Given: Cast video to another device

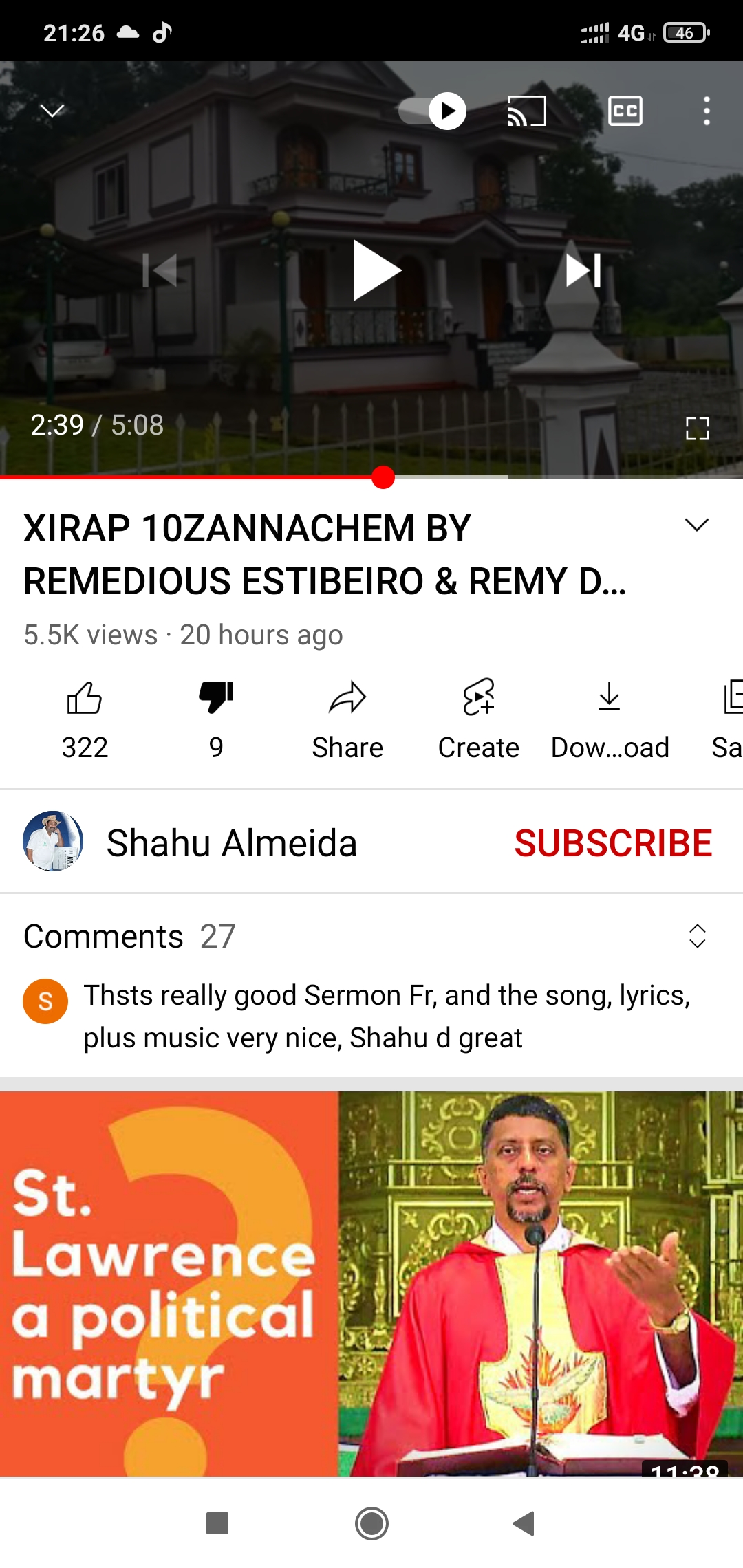Looking at the screenshot, I should (526, 111).
